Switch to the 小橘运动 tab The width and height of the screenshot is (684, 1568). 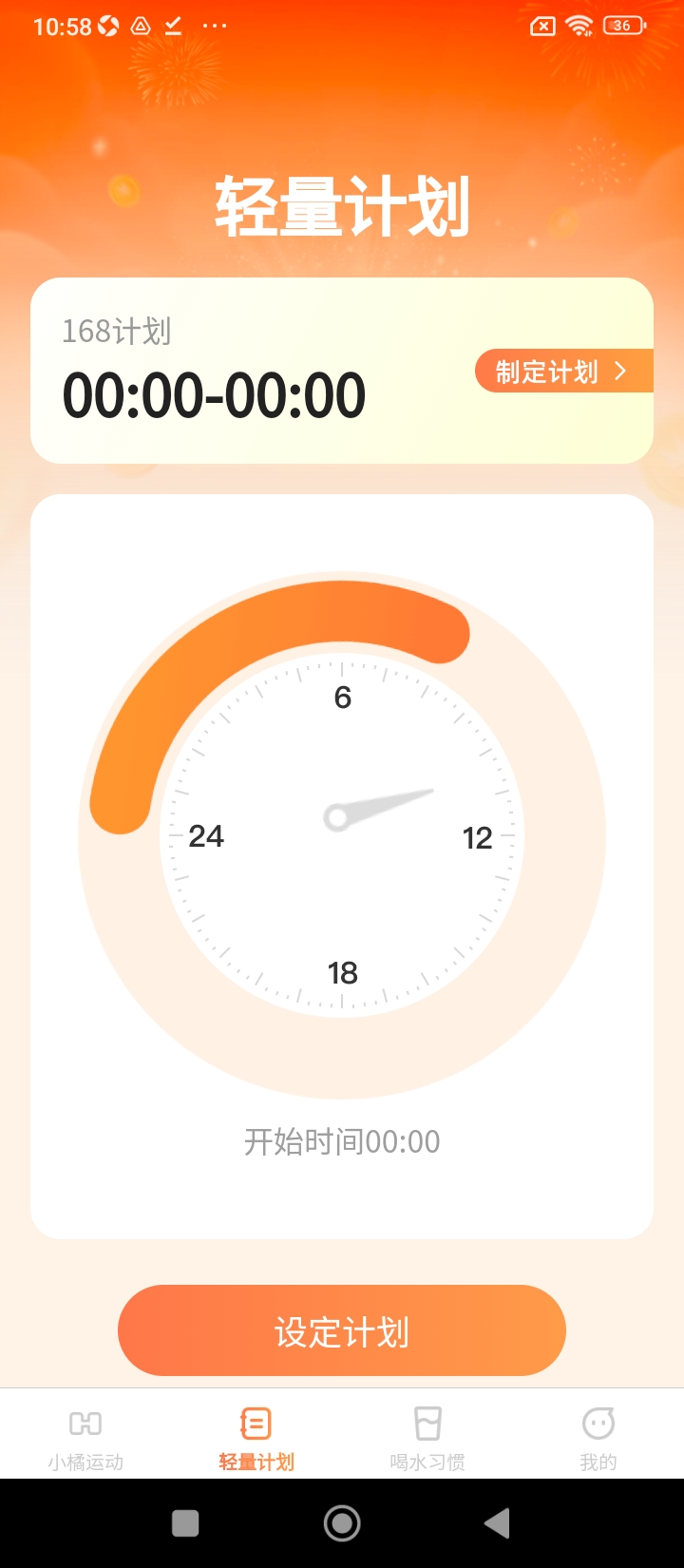tap(85, 1437)
